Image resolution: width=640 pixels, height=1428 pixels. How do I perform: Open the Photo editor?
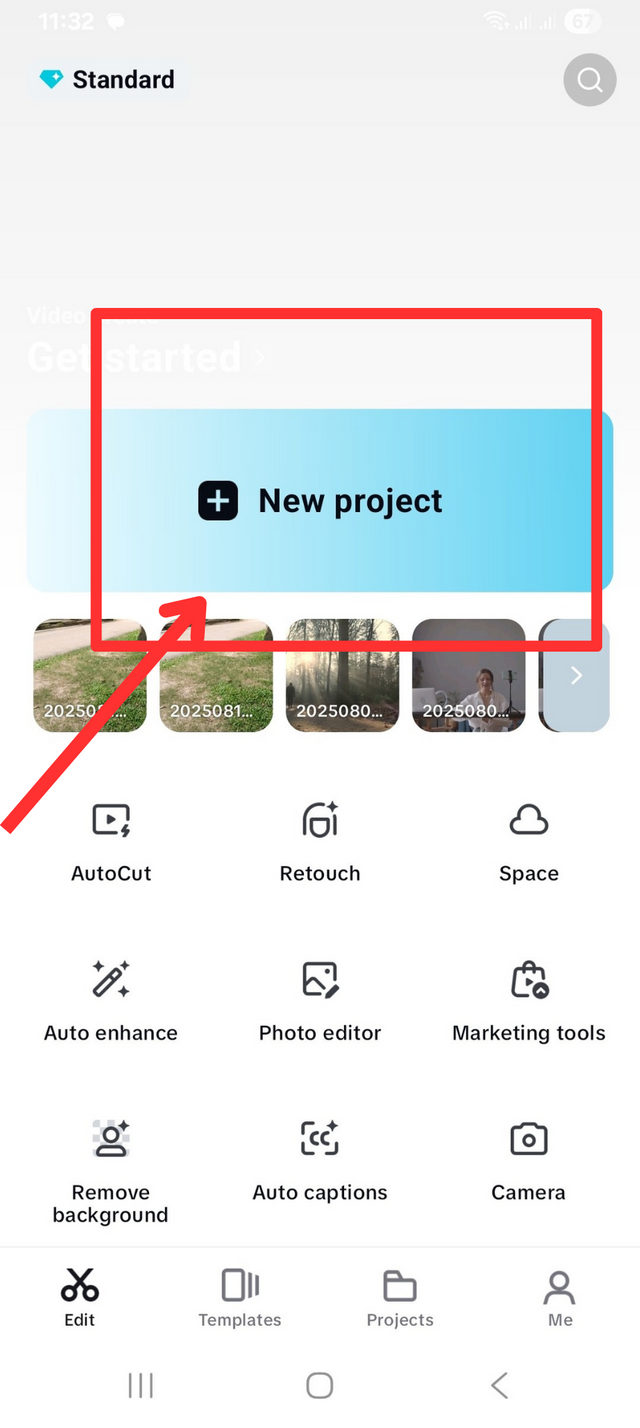pyautogui.click(x=320, y=1001)
